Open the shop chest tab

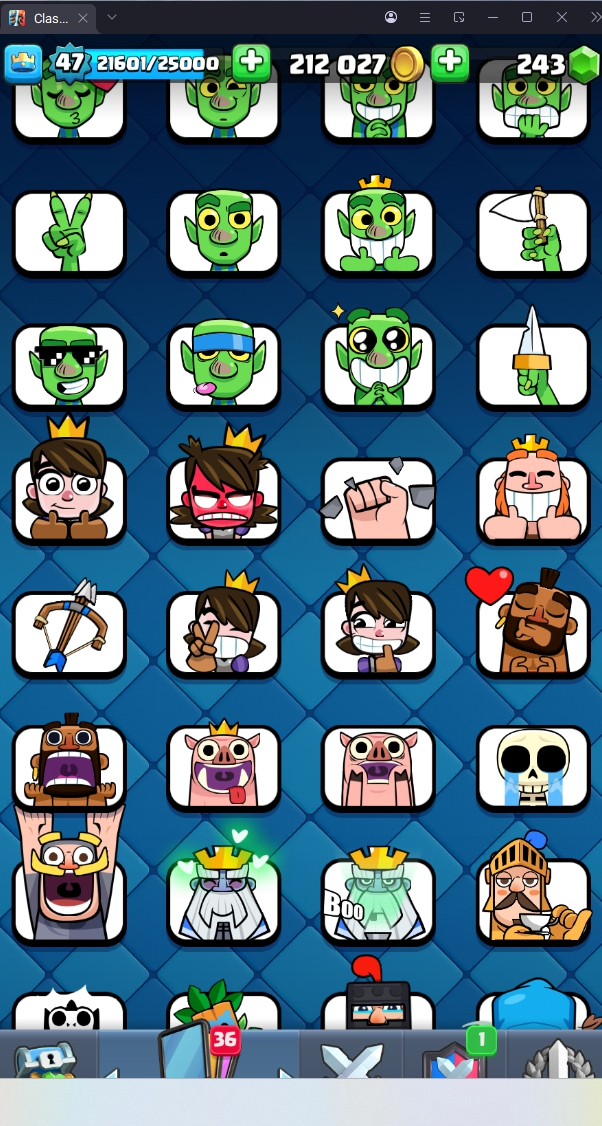pos(48,1058)
